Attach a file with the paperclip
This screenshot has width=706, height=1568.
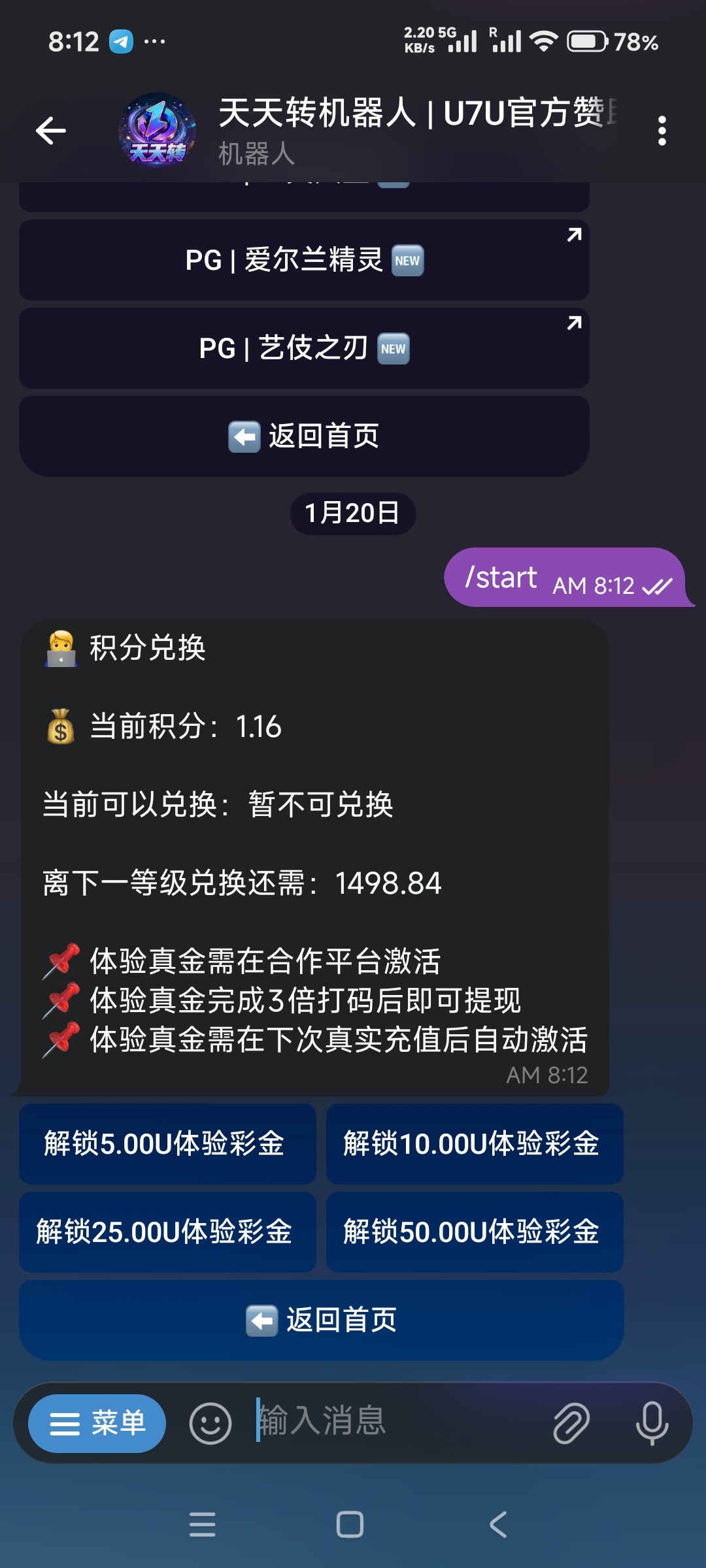pos(571,1423)
